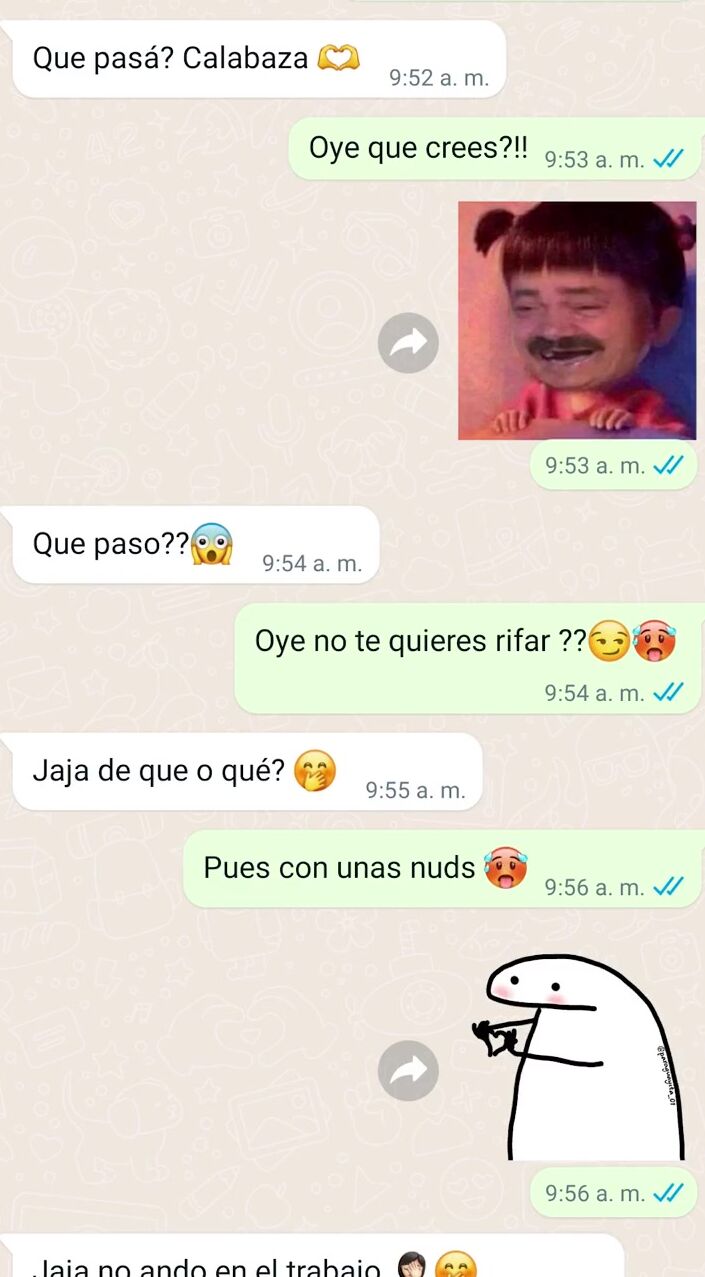Screen dimensions: 705x1277
Task: Open the photo sent at 9:53 a. m.
Action: 577,320
